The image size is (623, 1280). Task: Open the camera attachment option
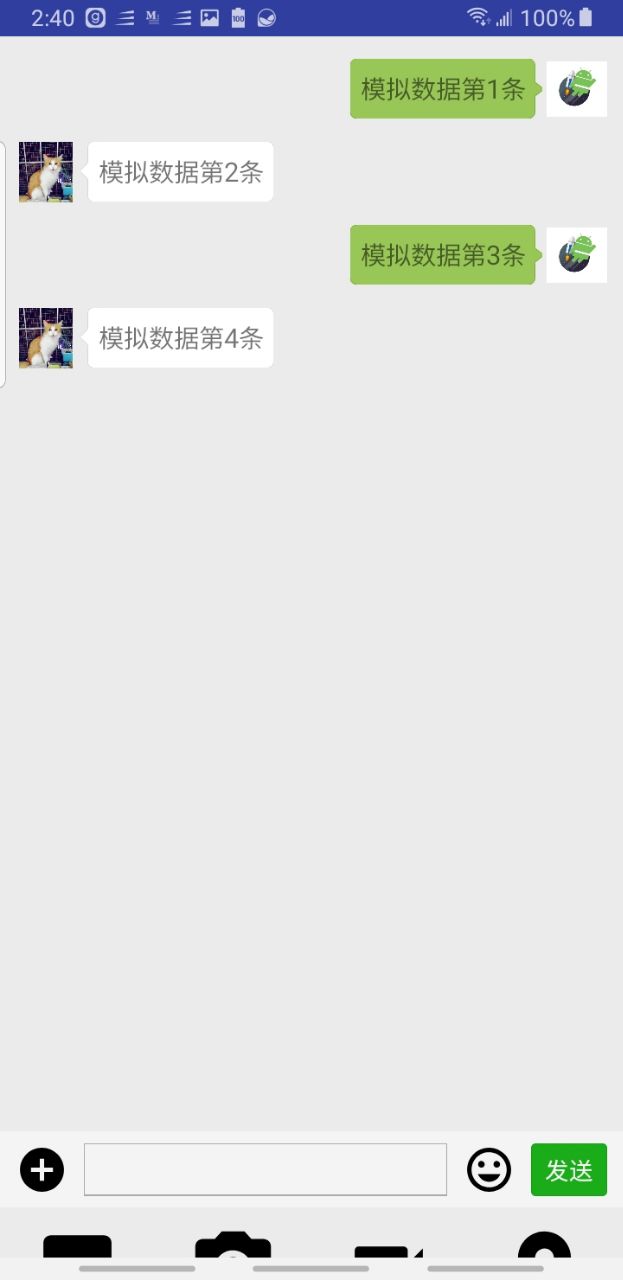(x=233, y=1246)
